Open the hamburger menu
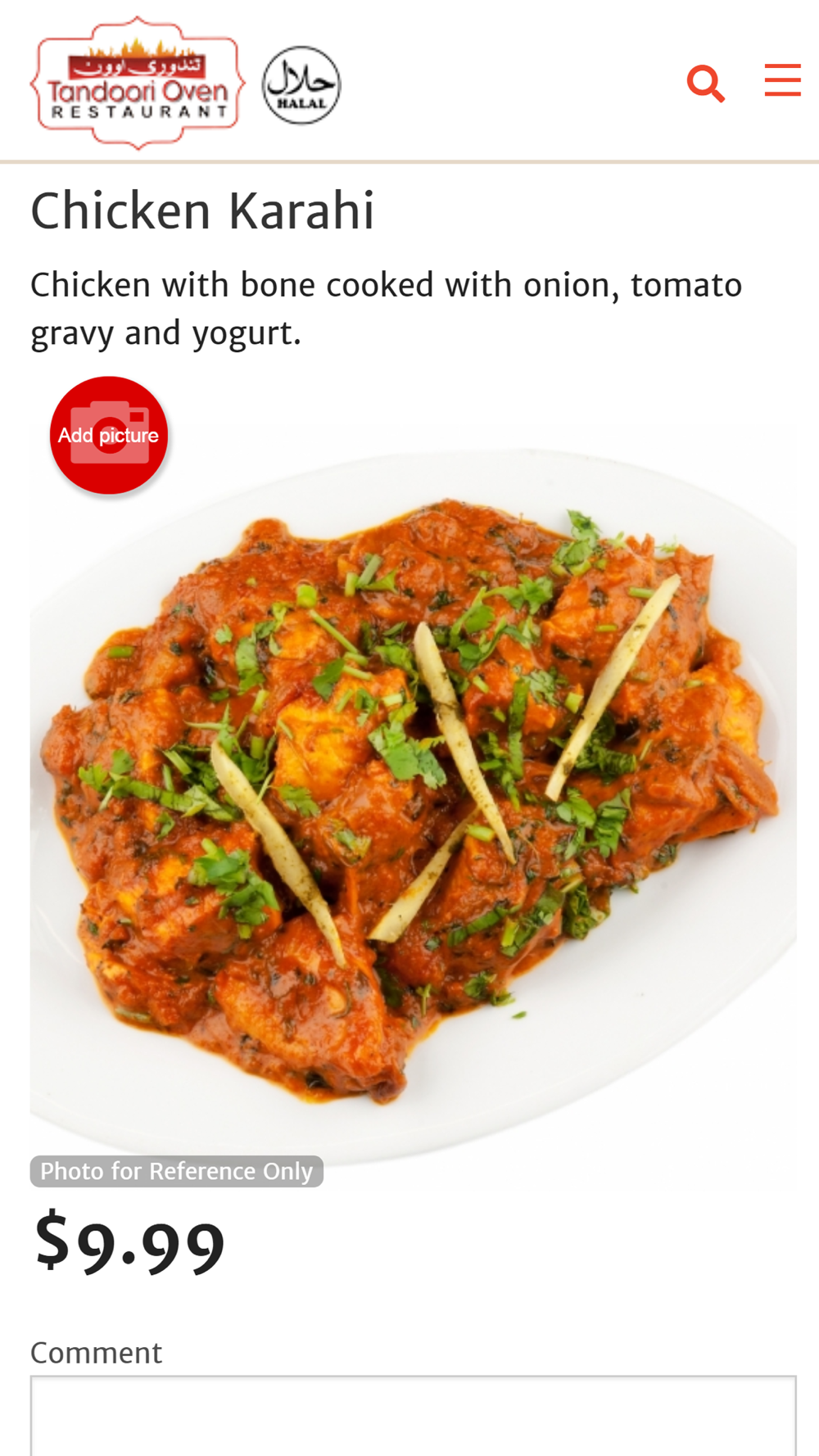 (782, 80)
